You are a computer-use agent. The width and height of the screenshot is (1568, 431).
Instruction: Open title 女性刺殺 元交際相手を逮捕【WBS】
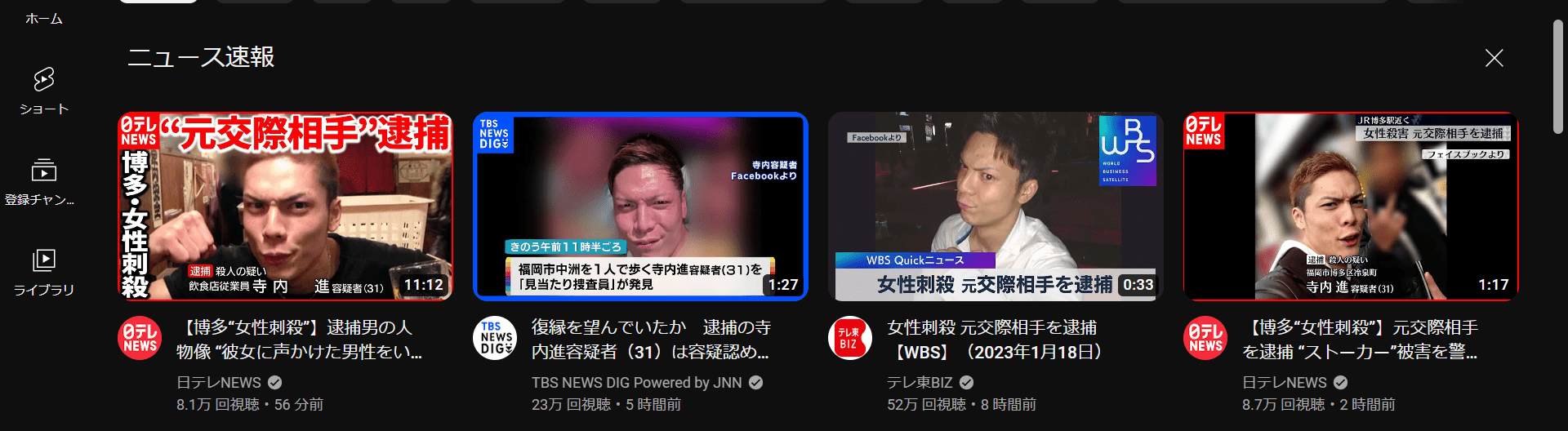[994, 339]
